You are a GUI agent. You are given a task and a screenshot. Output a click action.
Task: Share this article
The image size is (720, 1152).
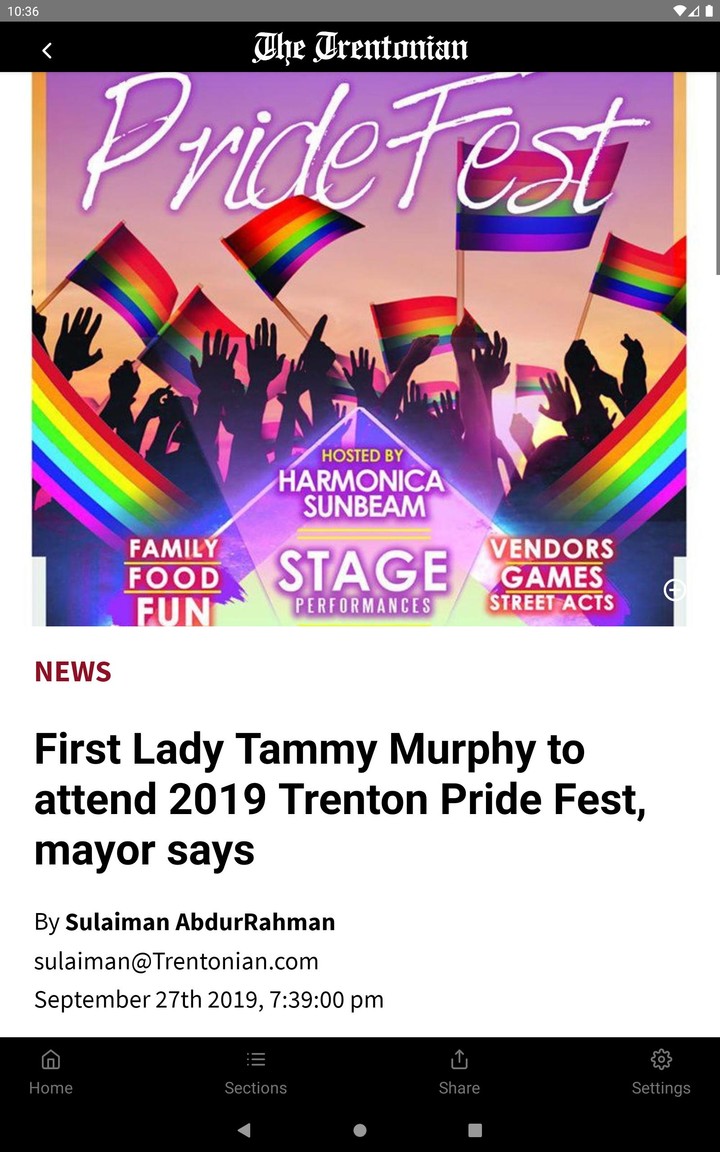click(459, 1072)
